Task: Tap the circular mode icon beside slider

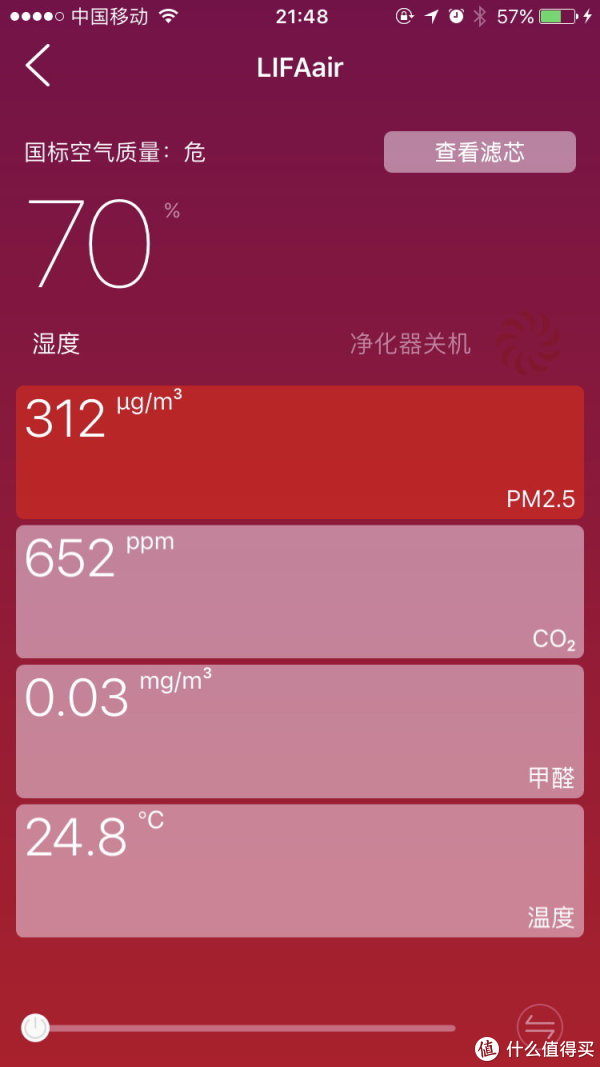Action: pyautogui.click(x=540, y=1026)
